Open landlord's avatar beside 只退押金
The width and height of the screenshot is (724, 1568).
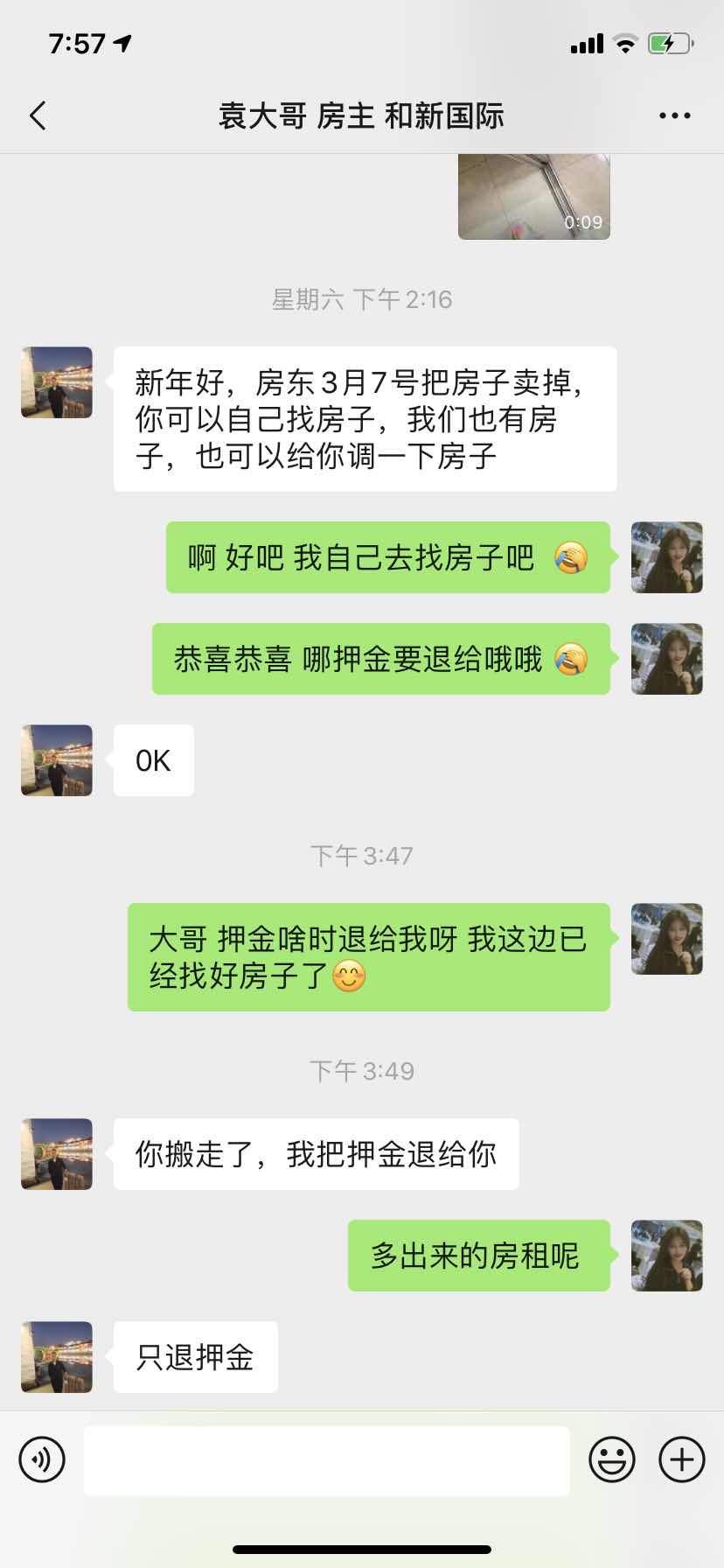pos(57,1356)
